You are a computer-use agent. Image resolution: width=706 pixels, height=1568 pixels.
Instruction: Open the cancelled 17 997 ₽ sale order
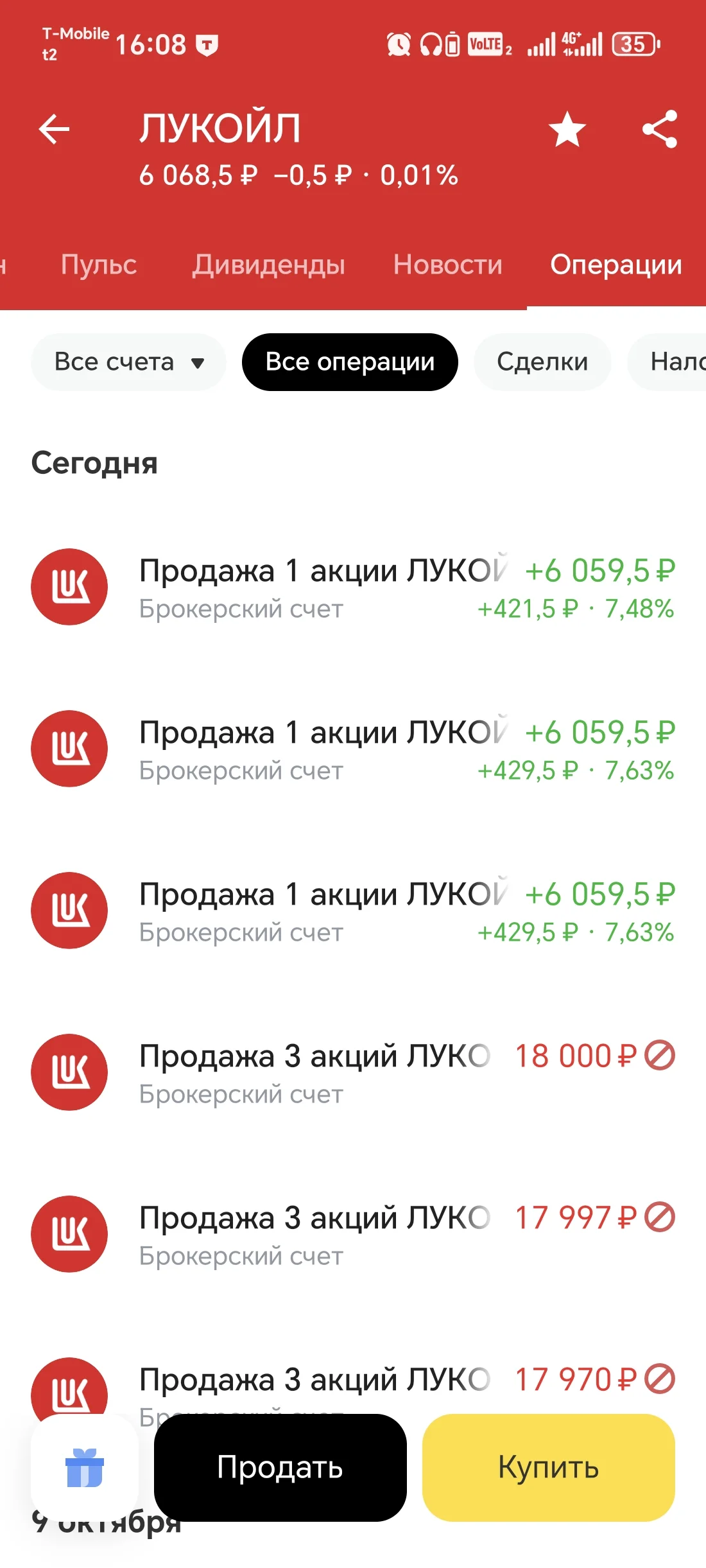[353, 1234]
